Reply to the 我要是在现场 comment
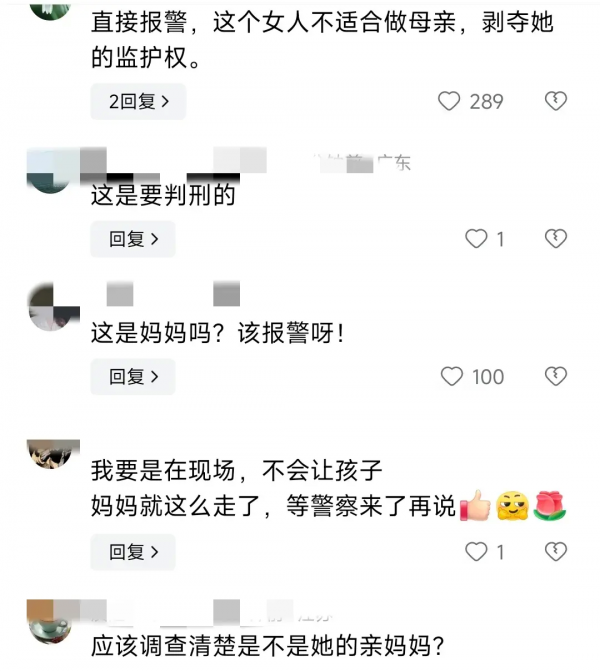The height and width of the screenshot is (671, 600). pos(133,551)
